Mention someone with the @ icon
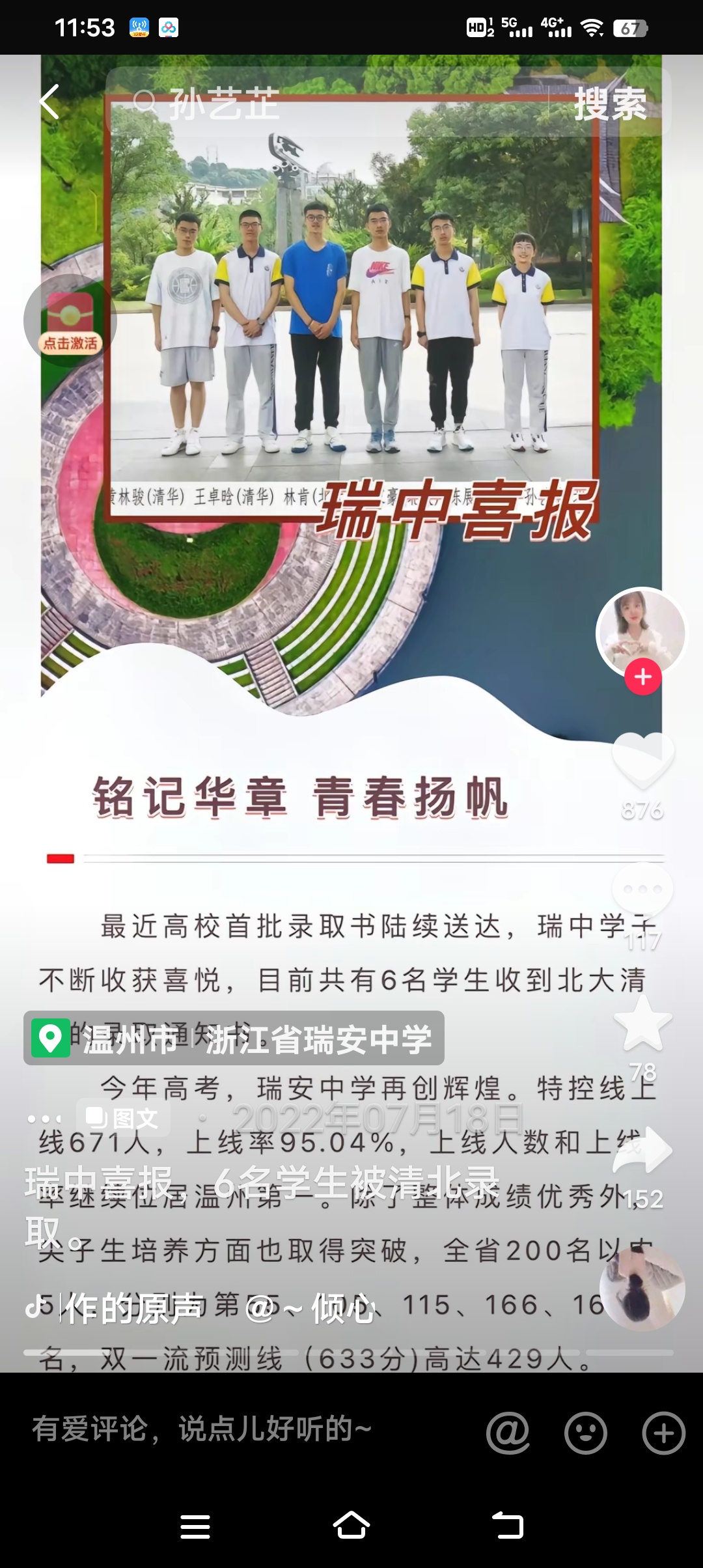 pyautogui.click(x=508, y=1433)
